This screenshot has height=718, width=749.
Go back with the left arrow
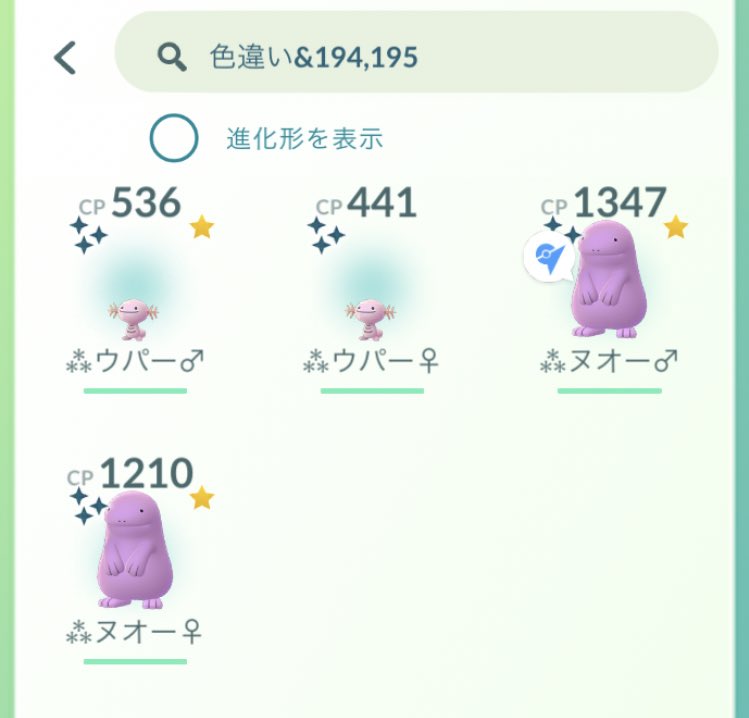tap(65, 58)
